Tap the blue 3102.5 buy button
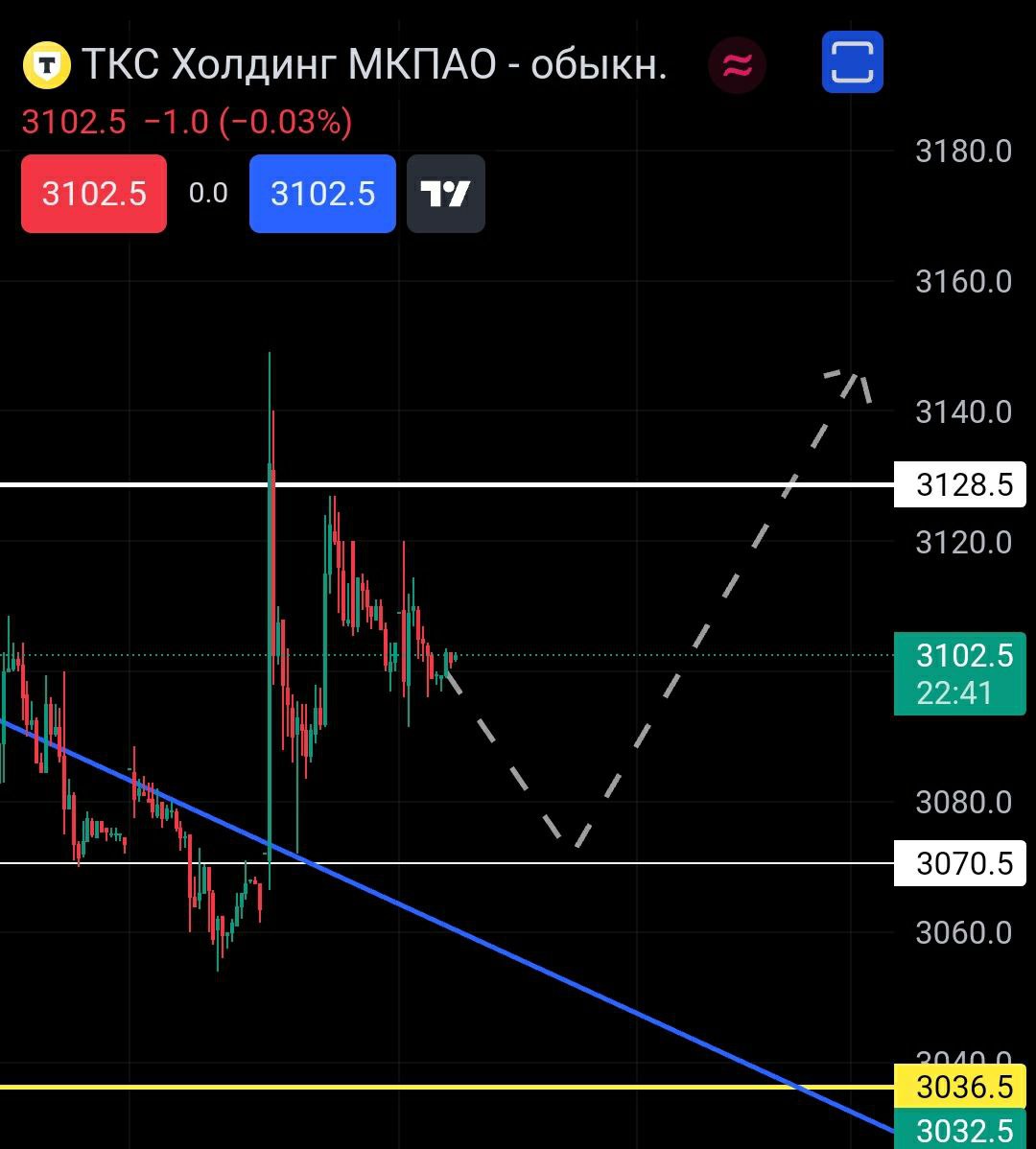The image size is (1036, 1149). tap(322, 194)
